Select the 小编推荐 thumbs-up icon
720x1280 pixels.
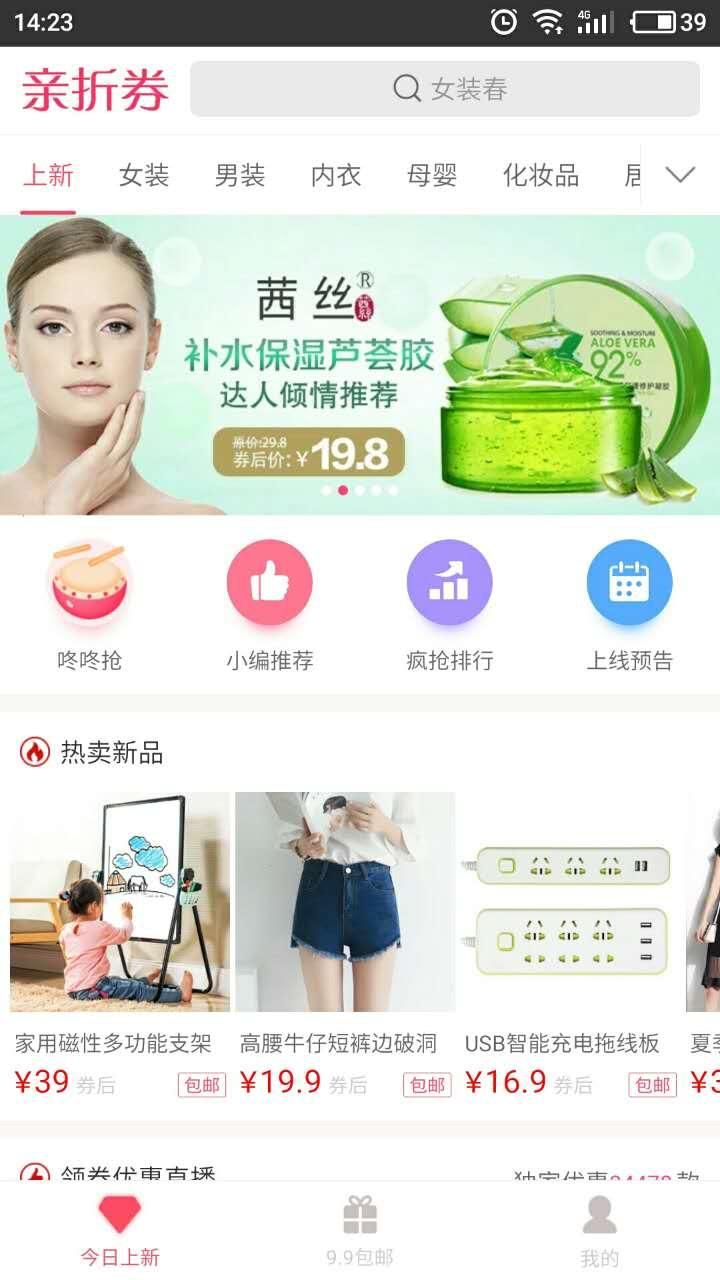[x=270, y=582]
